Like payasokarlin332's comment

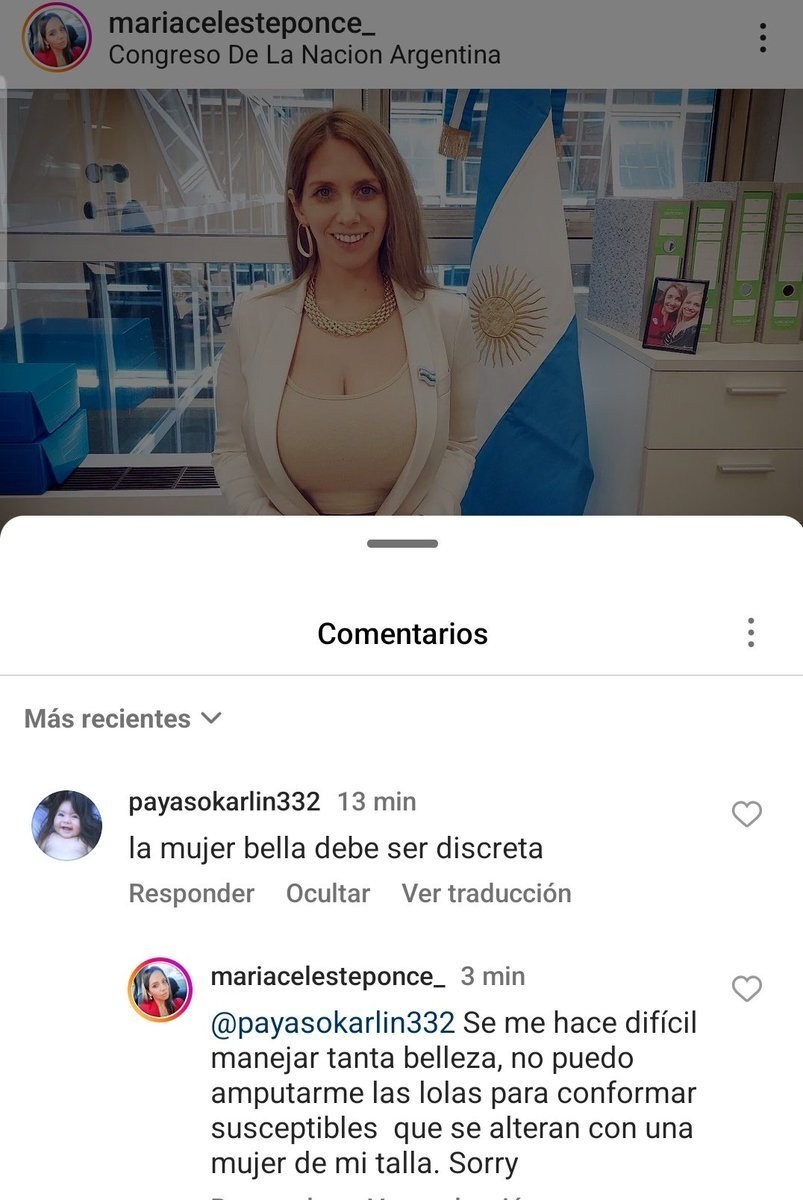747,815
